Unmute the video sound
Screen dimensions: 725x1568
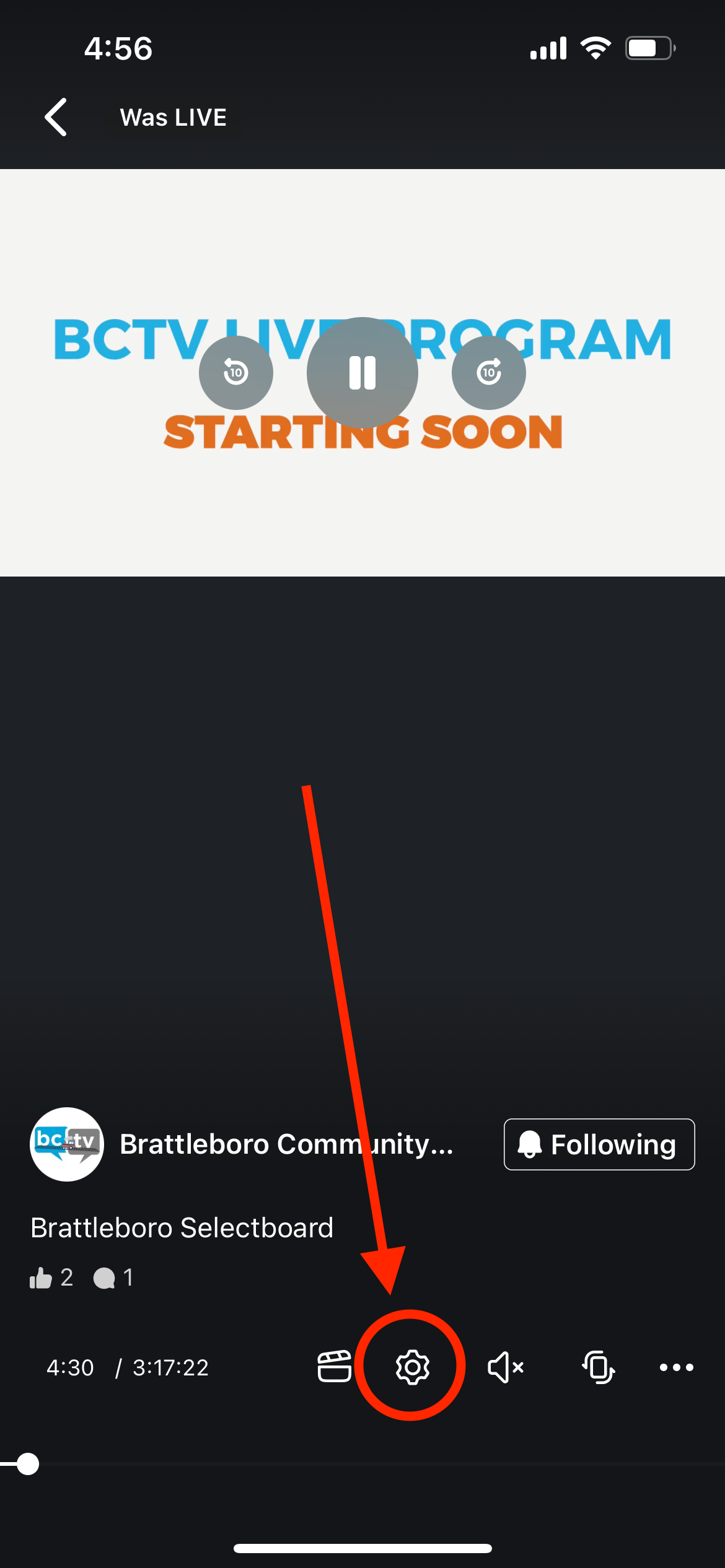[506, 1367]
